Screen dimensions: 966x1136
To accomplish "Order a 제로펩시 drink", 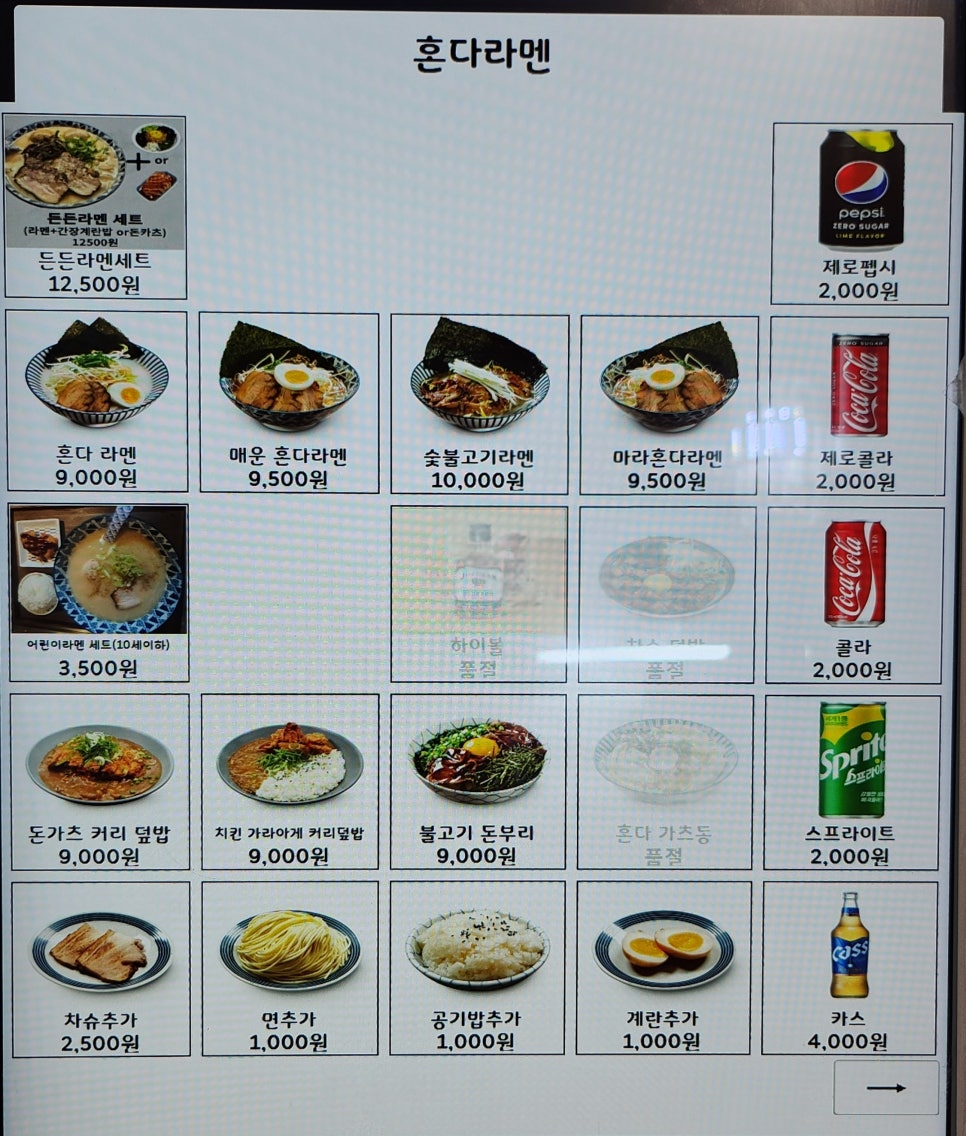I will 860,213.
